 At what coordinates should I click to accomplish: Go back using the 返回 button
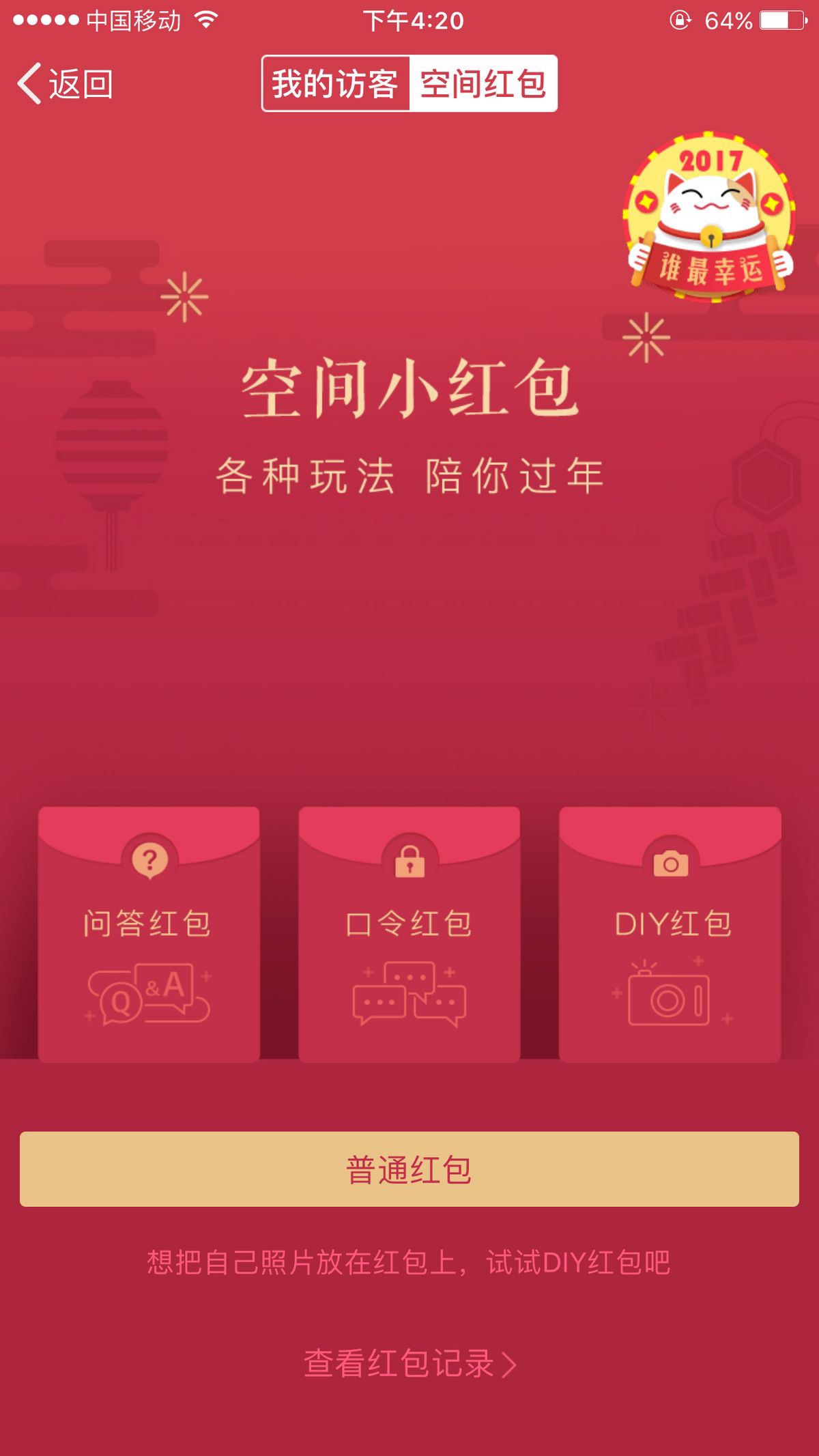65,84
